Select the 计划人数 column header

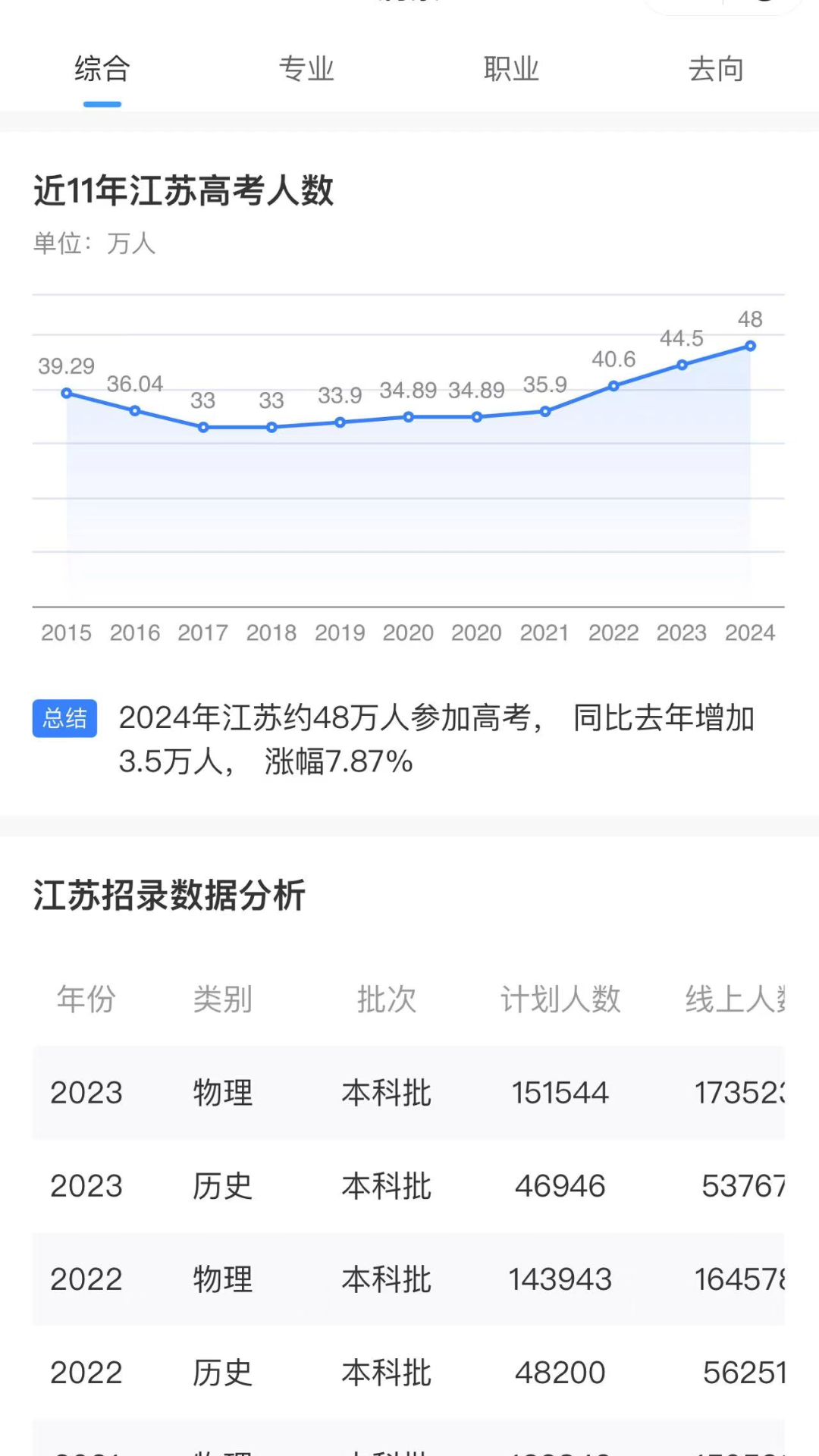(560, 999)
